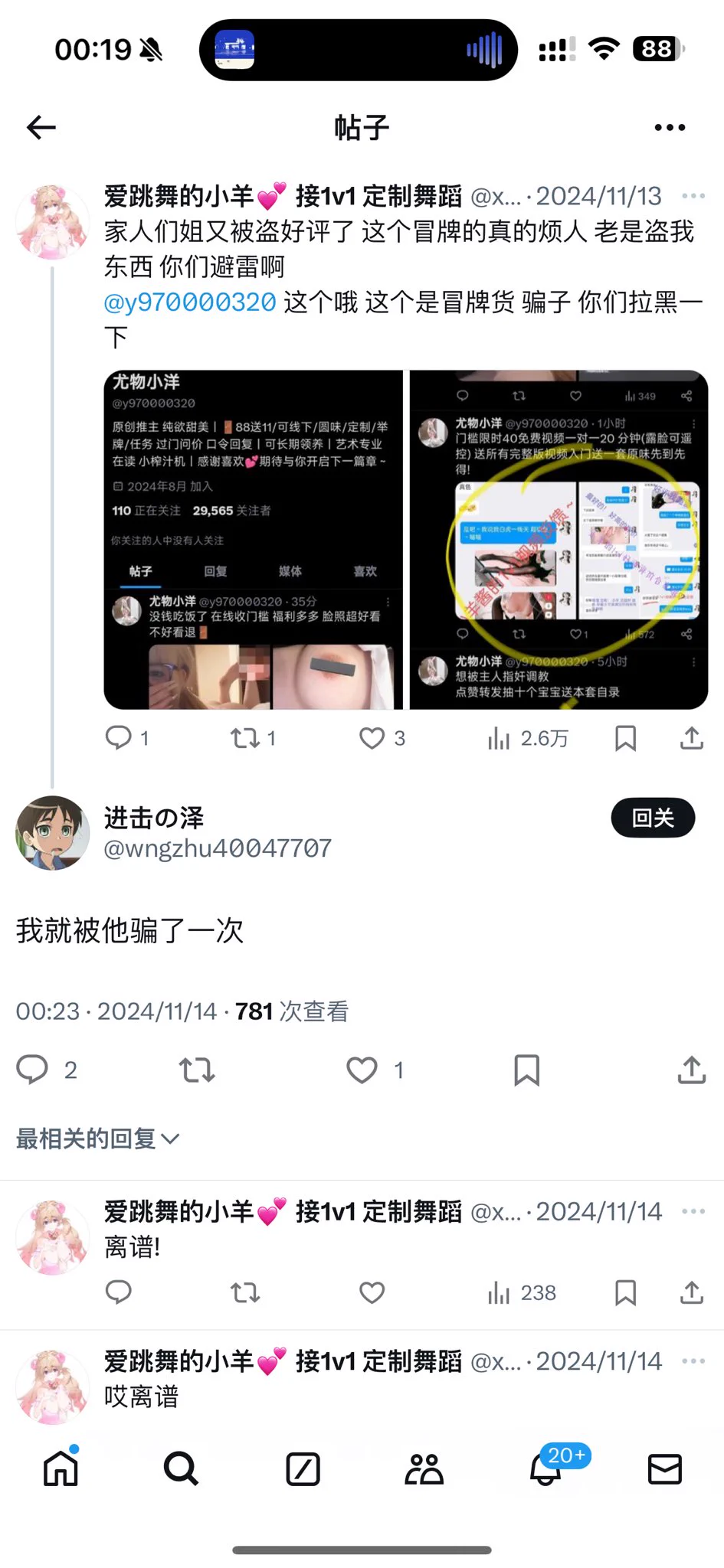Open the left screenshot image in the post
Viewport: 724px width, 1568px height.
pyautogui.click(x=253, y=540)
